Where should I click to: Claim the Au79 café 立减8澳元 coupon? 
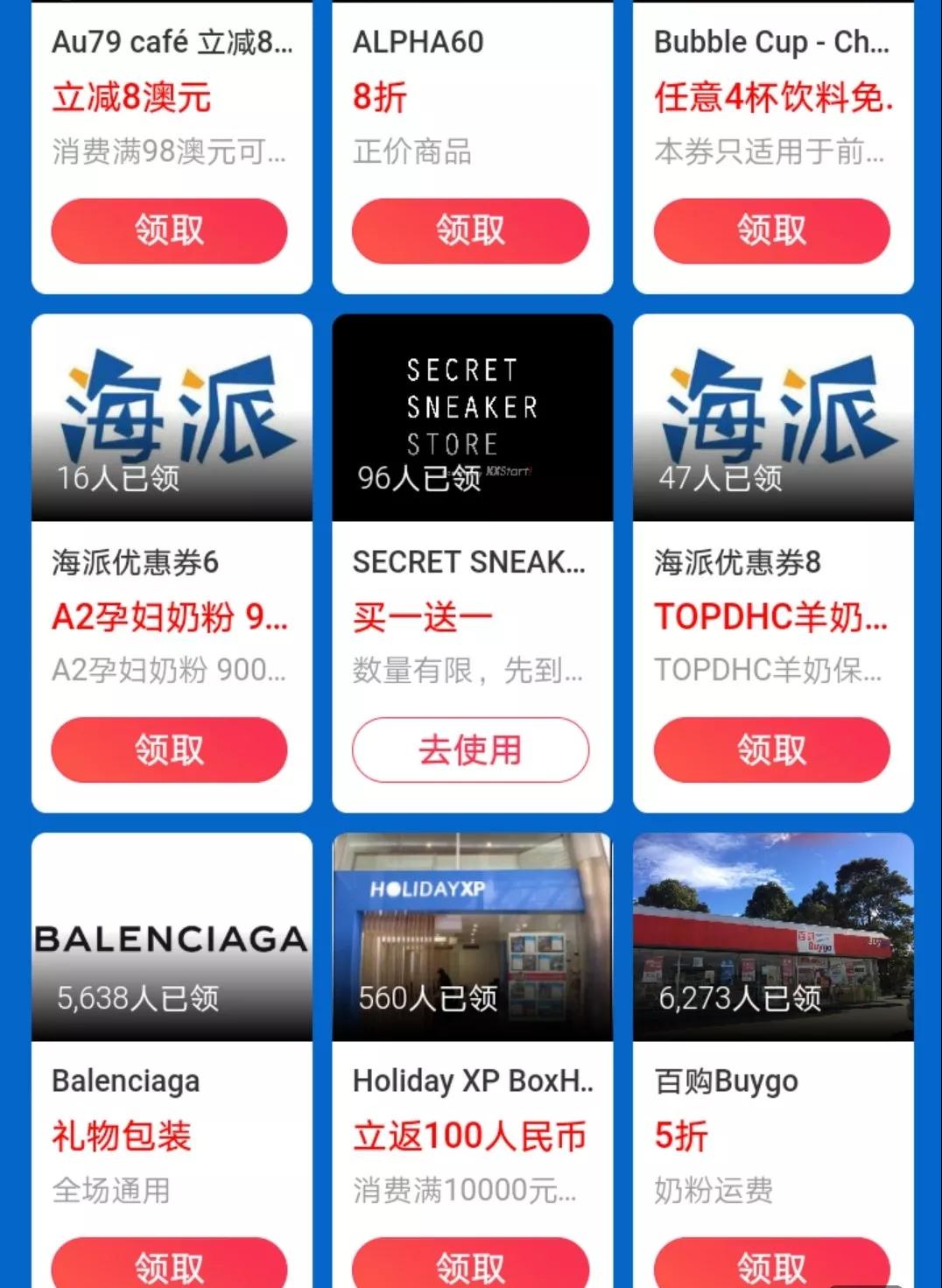click(169, 231)
